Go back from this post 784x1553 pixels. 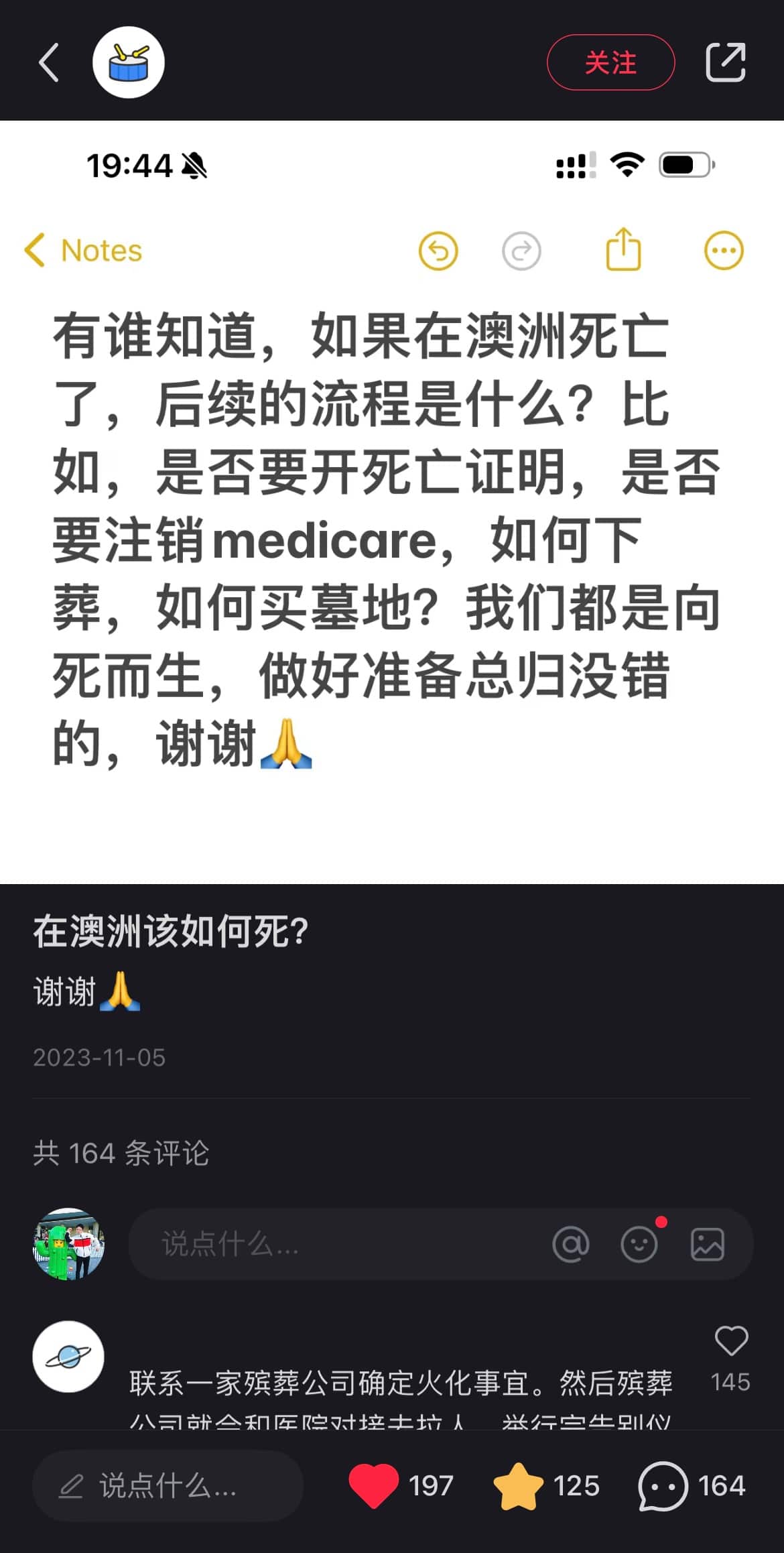tap(49, 62)
